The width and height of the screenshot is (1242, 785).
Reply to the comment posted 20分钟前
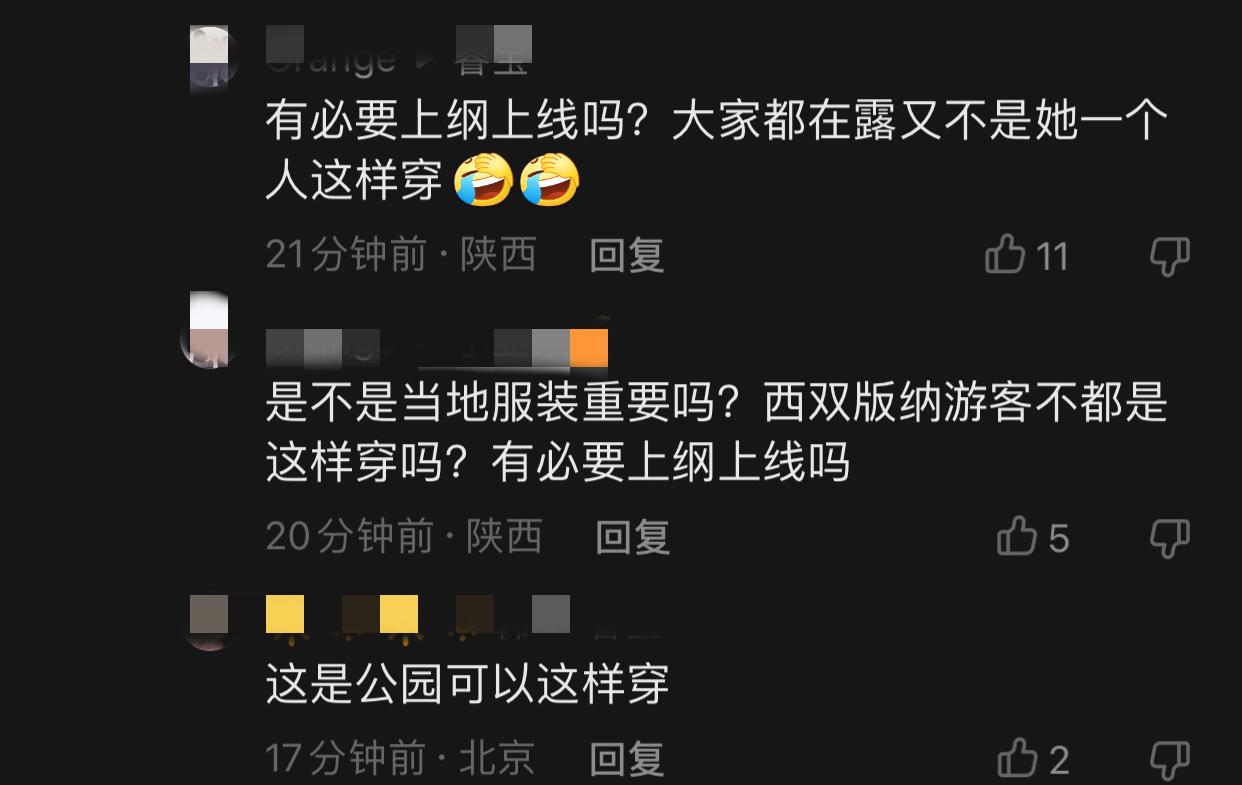(632, 538)
